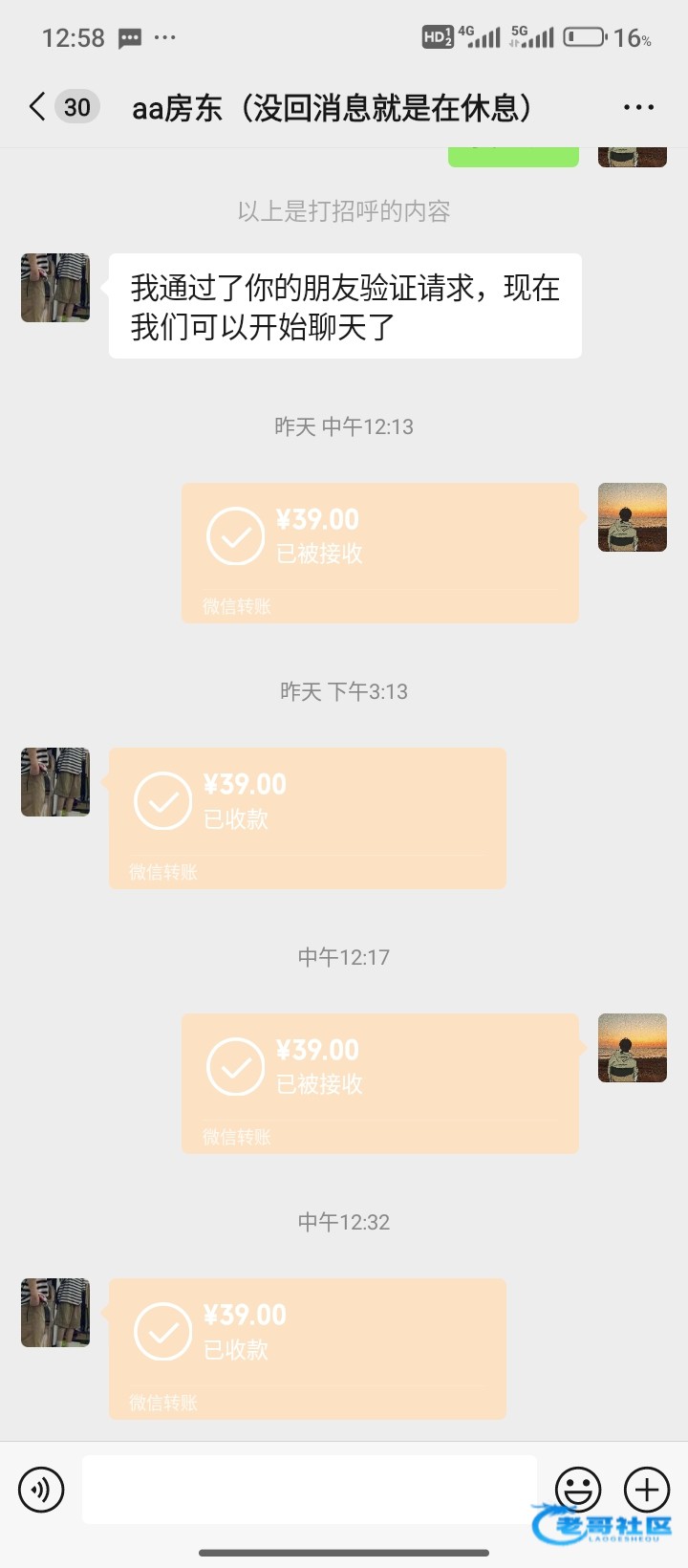Go back to the chat list
This screenshot has width=688, height=1568.
click(x=38, y=106)
